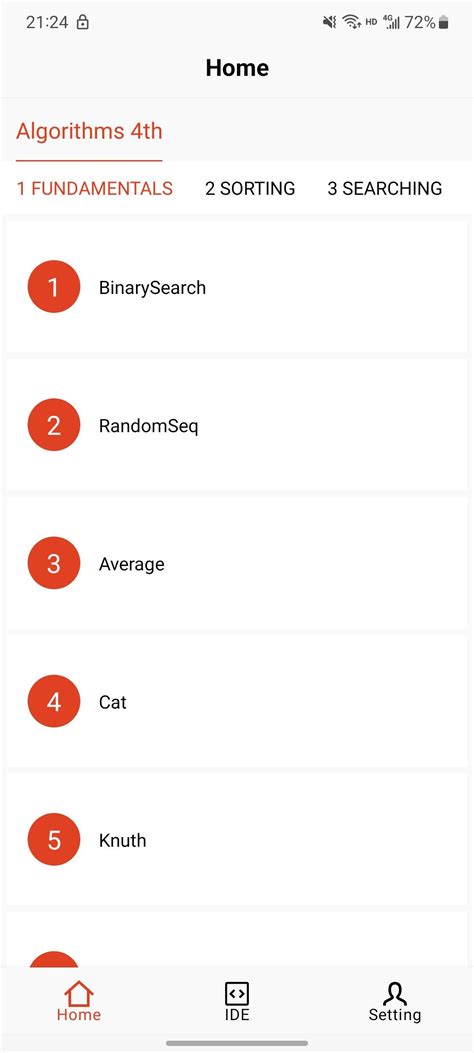This screenshot has height=1053, width=474.
Task: Switch to the 3 SEARCHING tab
Action: pos(385,189)
